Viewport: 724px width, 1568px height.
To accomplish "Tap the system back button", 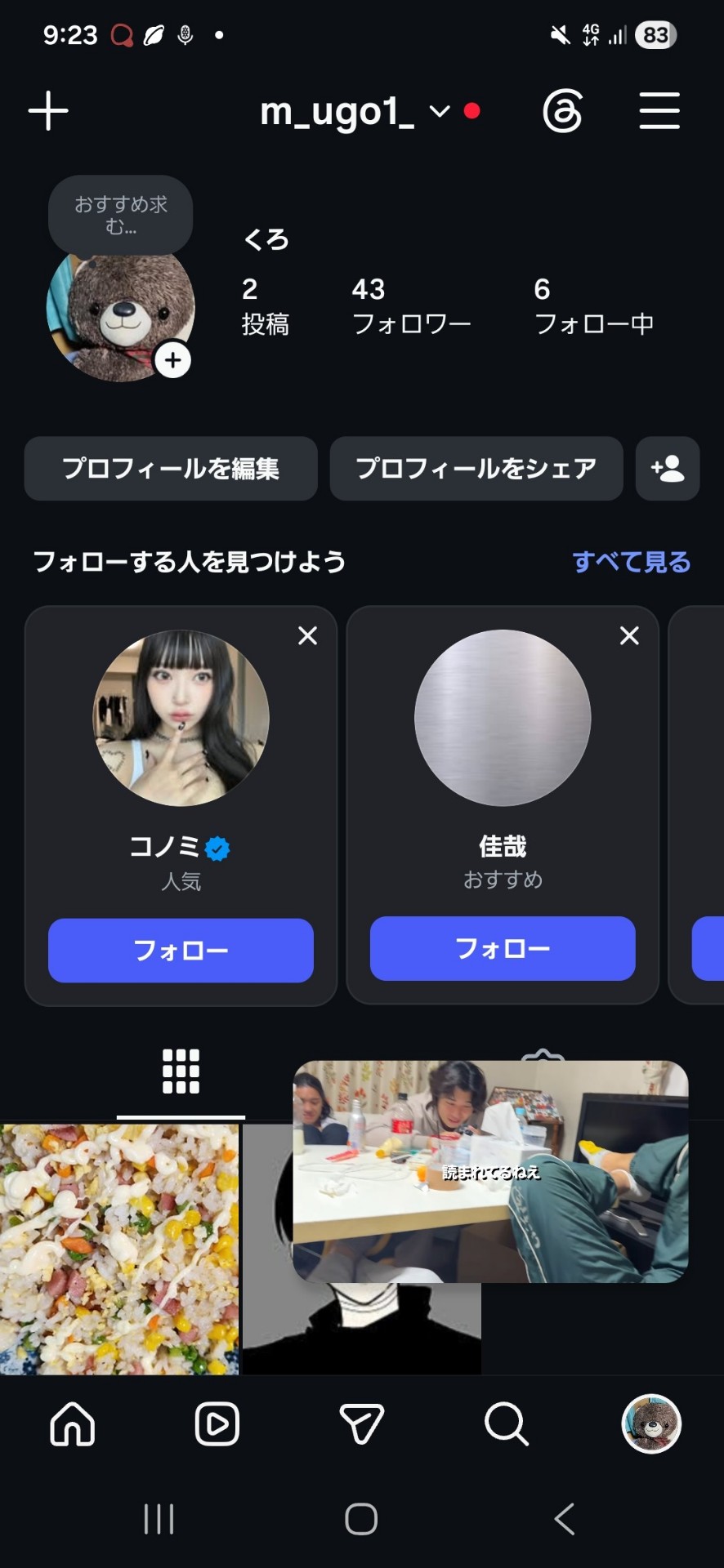I will pos(564,1519).
